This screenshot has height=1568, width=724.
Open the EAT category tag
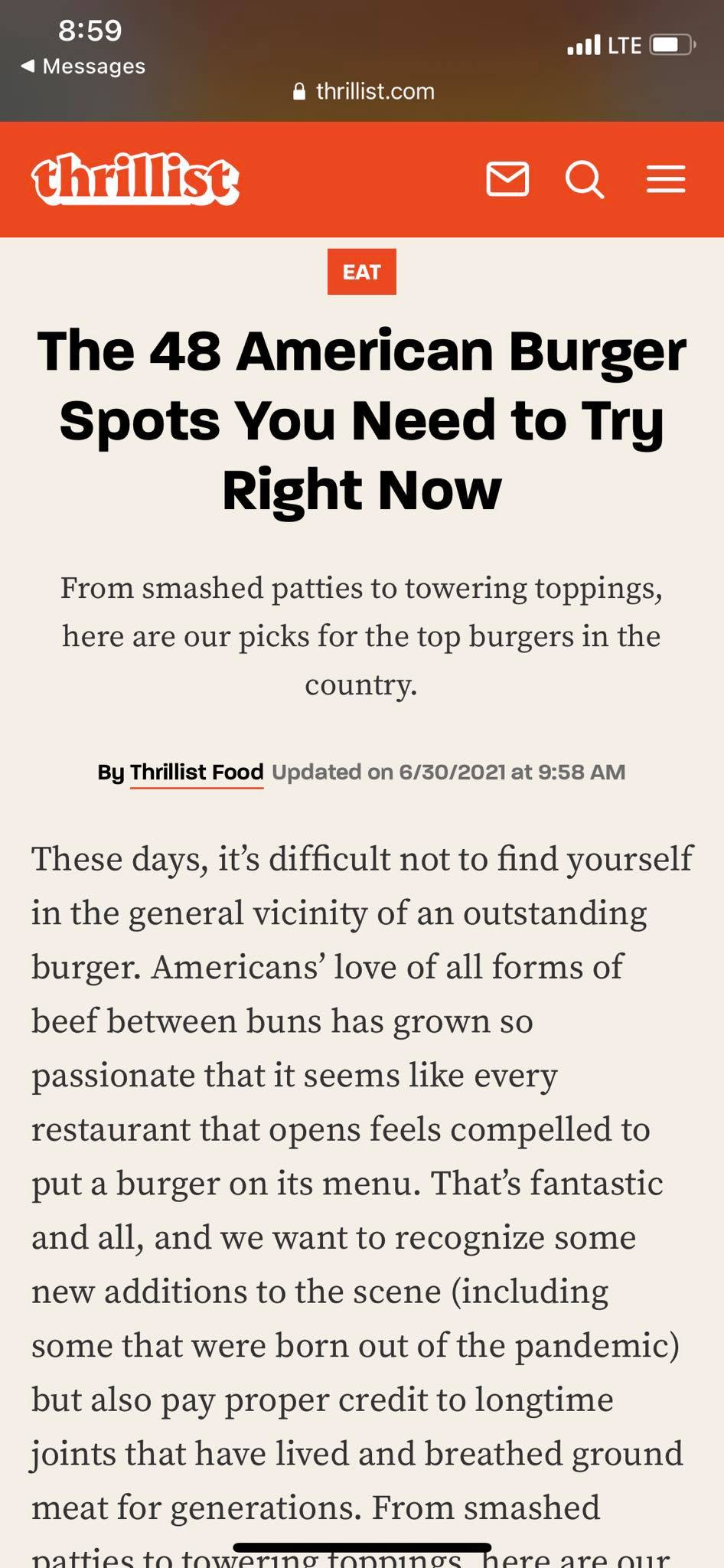(x=361, y=272)
